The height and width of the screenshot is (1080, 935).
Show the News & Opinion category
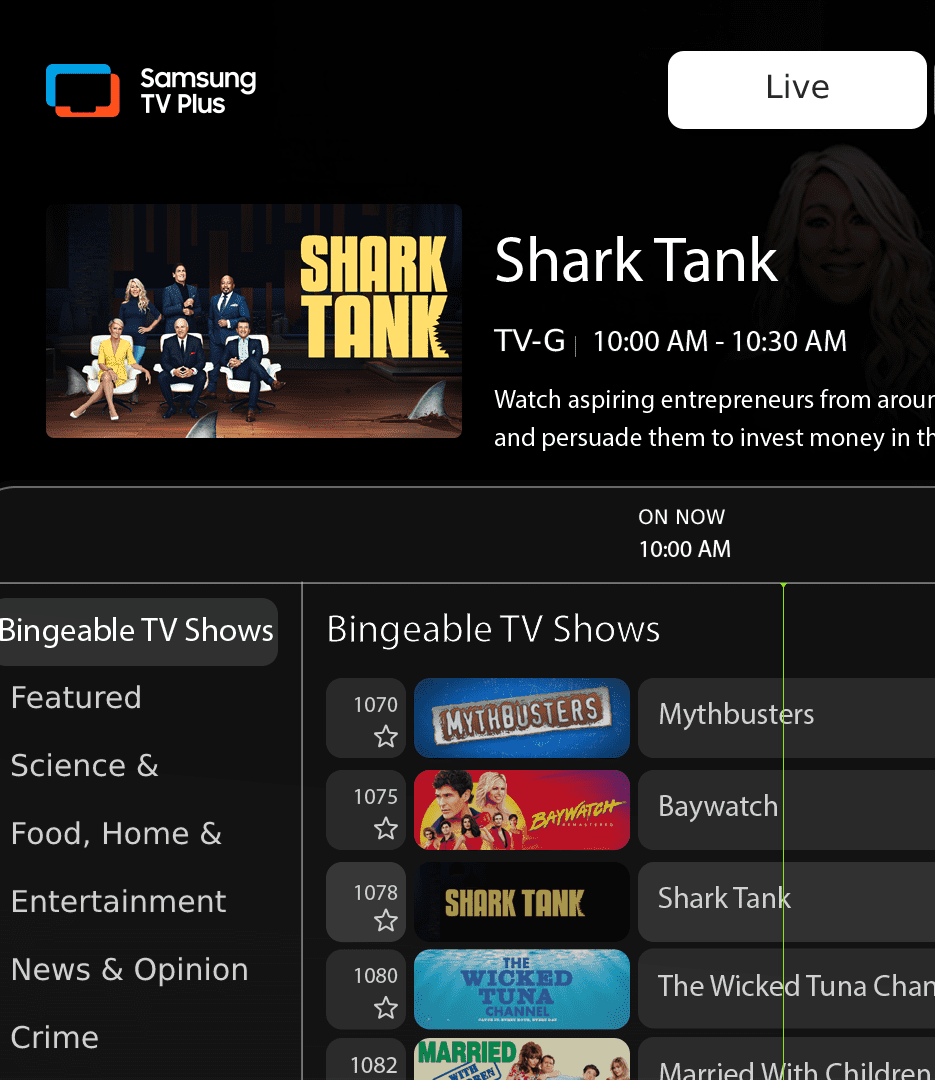click(130, 969)
